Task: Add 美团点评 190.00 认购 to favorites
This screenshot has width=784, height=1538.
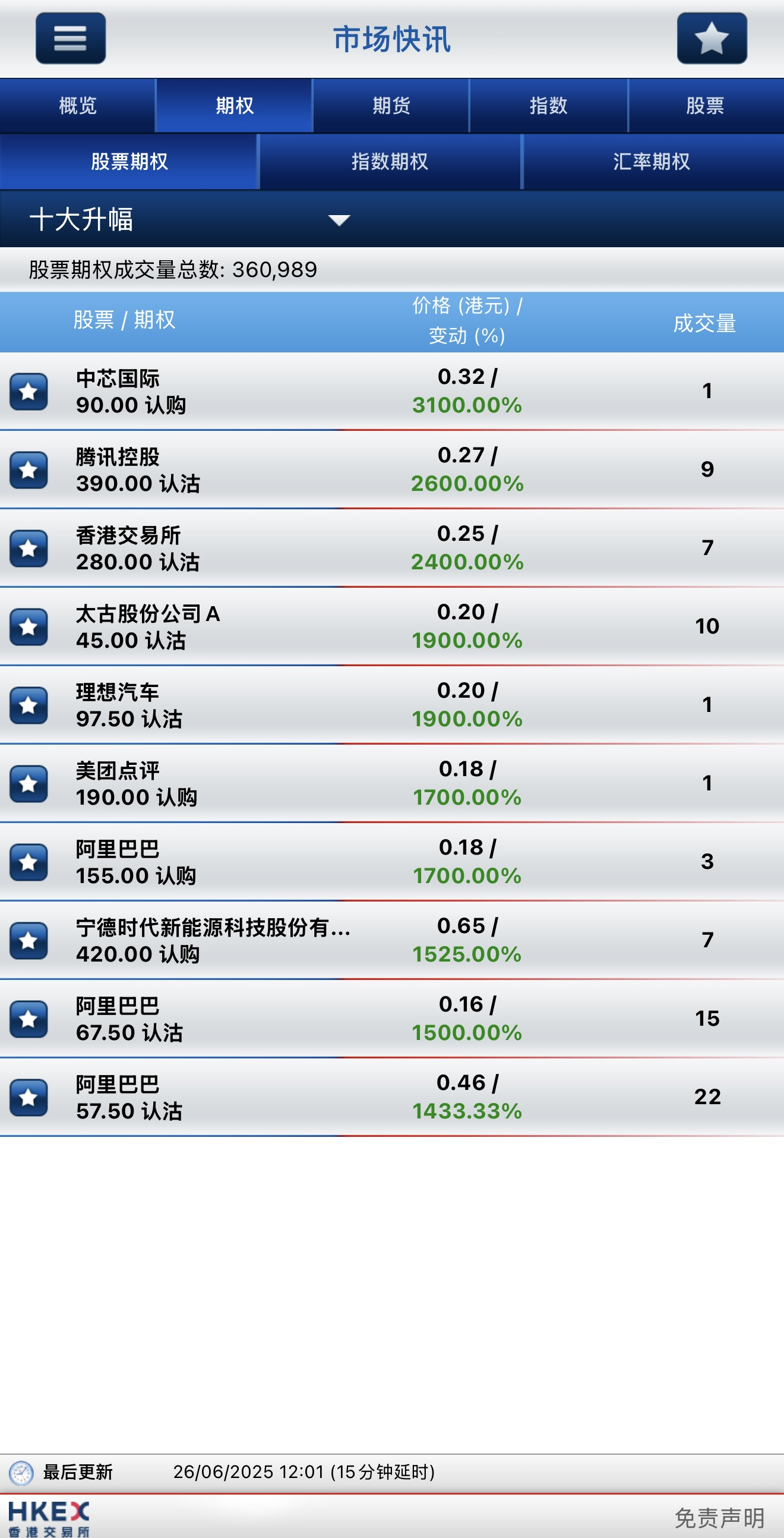Action: coord(29,784)
